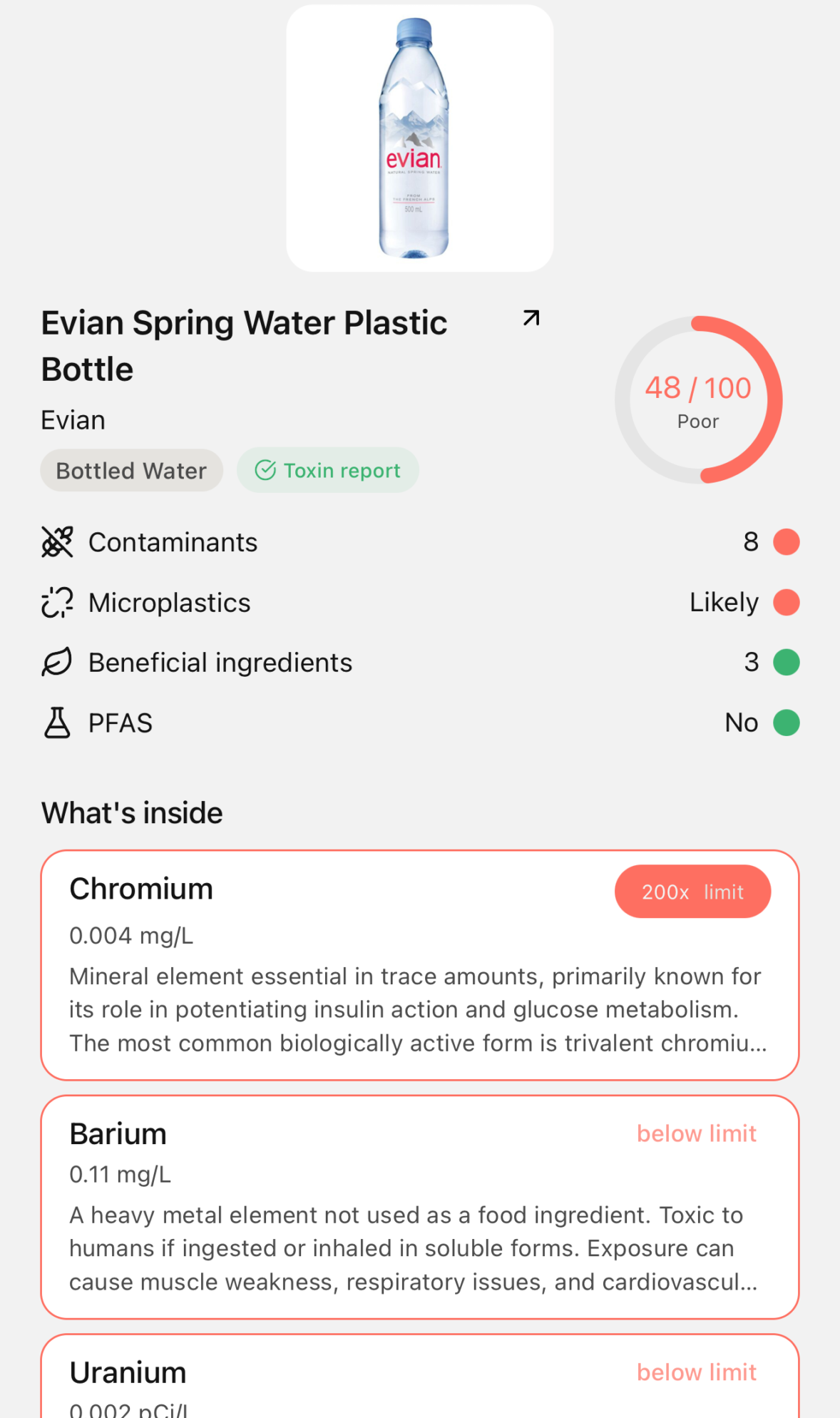Toggle the red dot on the Microplastics row
840x1418 pixels.
click(786, 602)
